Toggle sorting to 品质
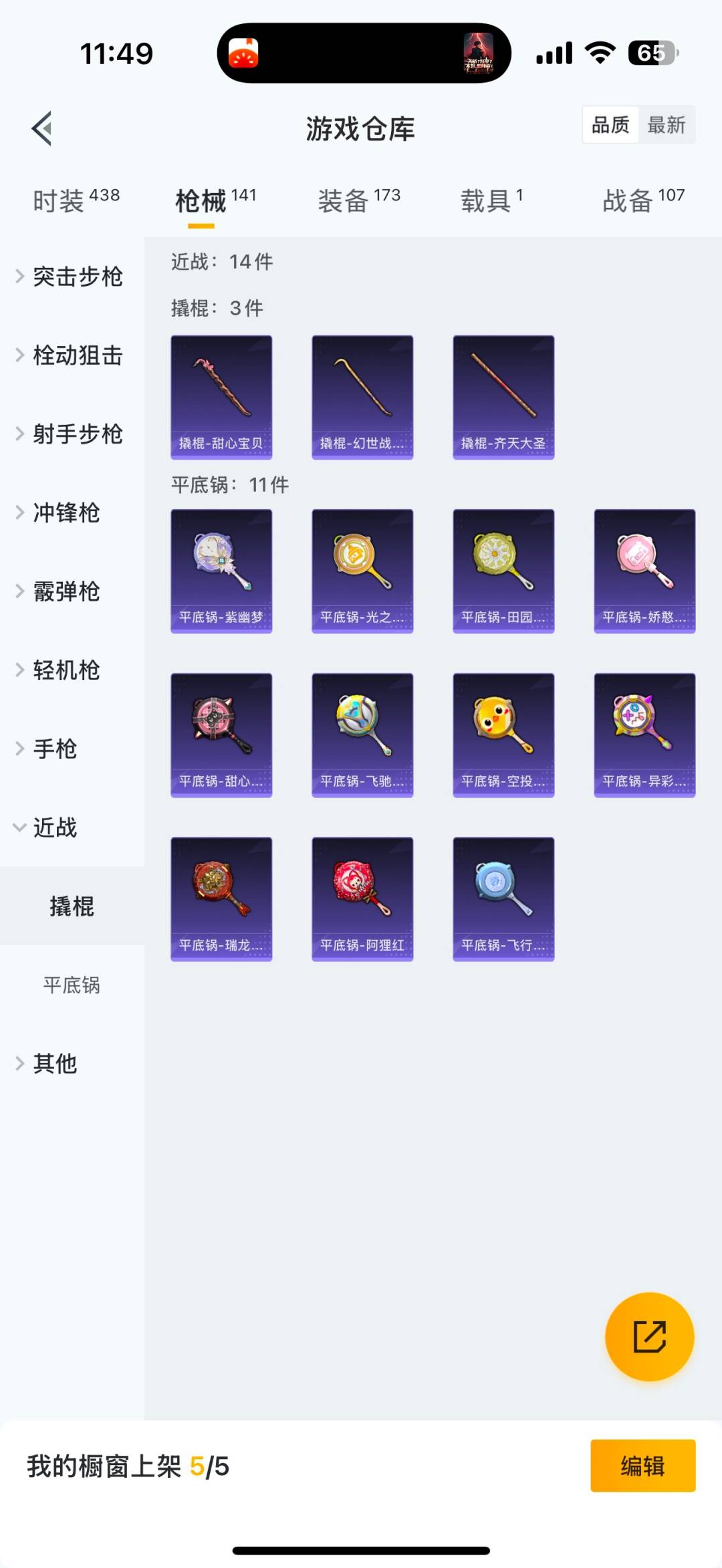This screenshot has width=722, height=1568. (x=609, y=125)
